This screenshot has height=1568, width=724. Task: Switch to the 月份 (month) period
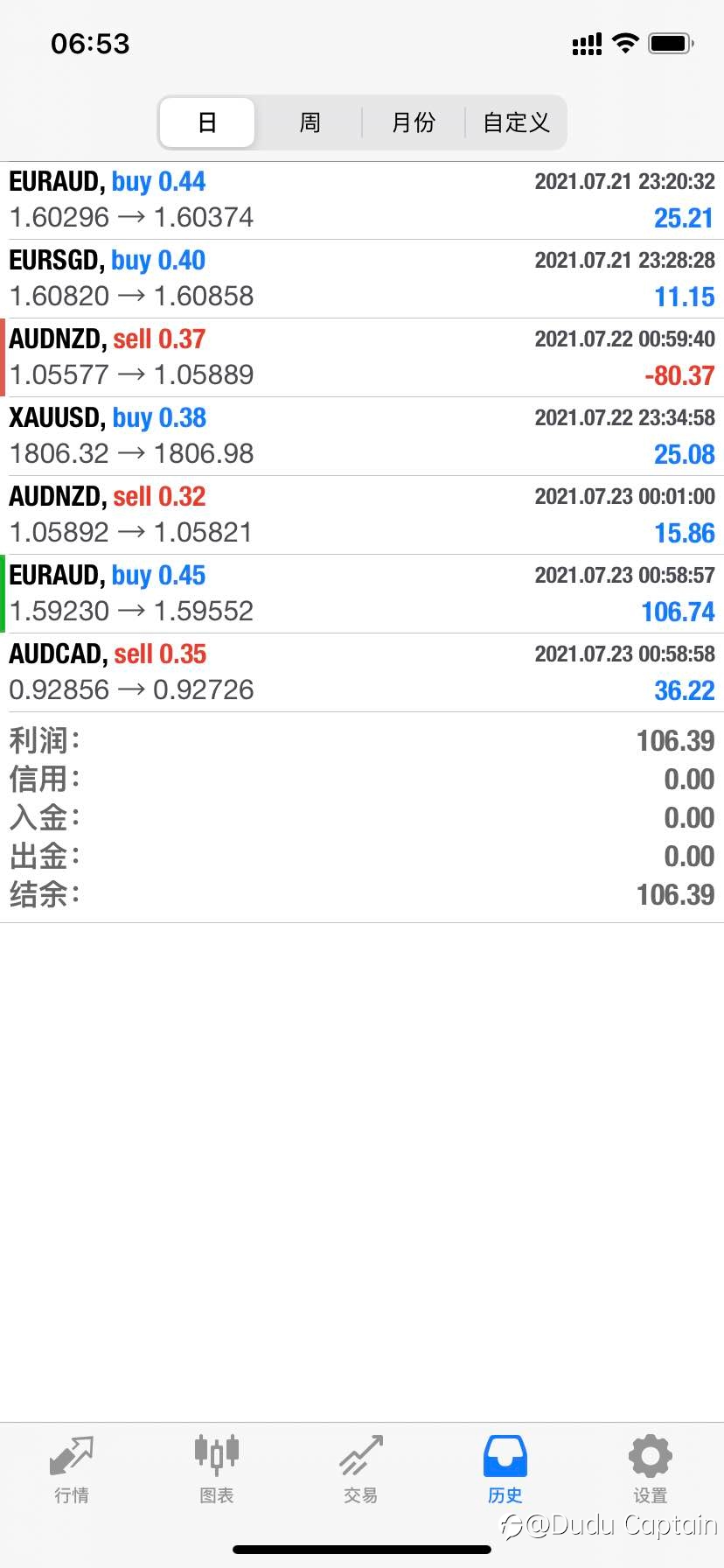click(413, 122)
